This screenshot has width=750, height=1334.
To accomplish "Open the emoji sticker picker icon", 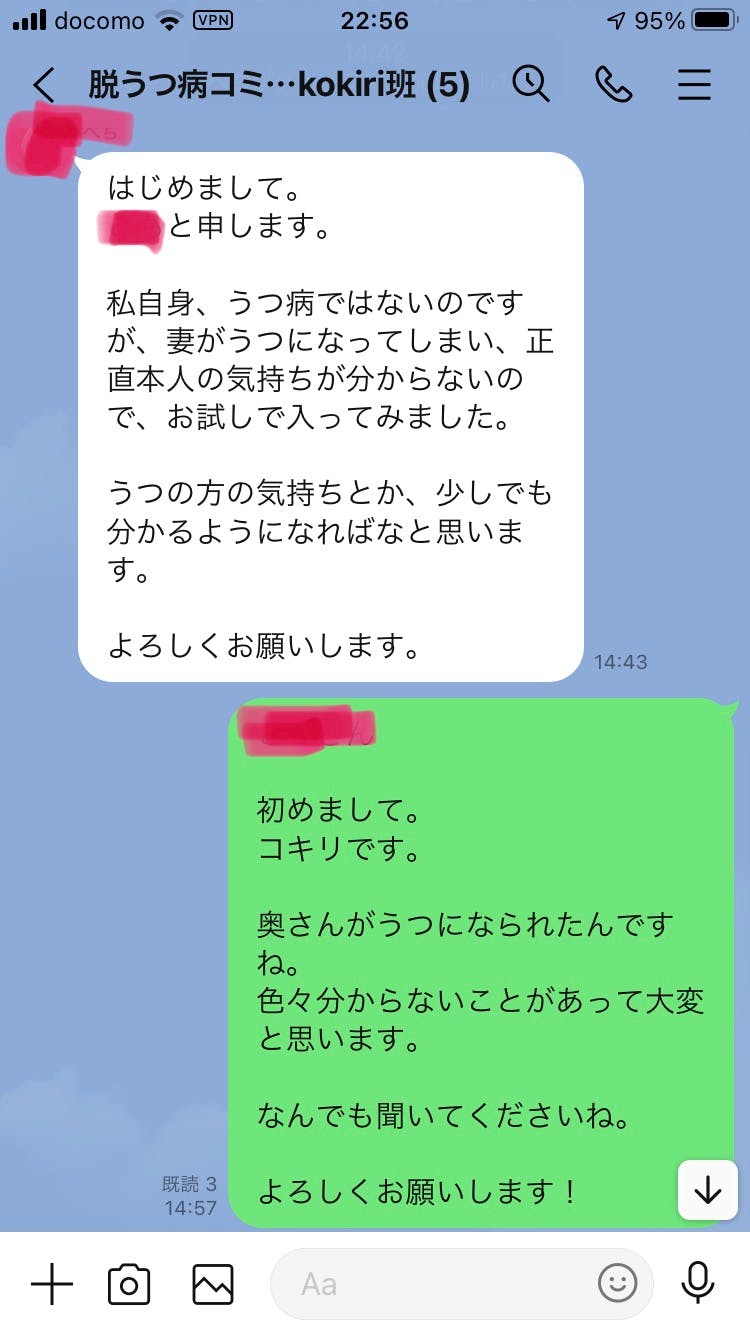I will point(618,1283).
